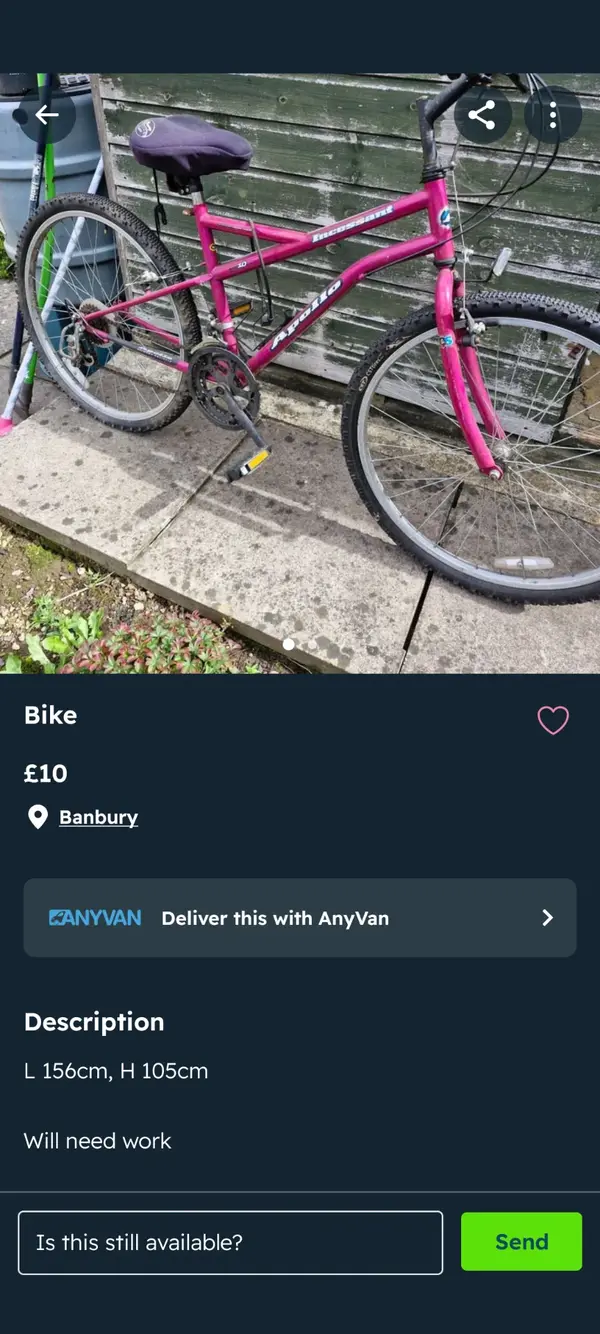Share this bike listing
Image resolution: width=600 pixels, height=1334 pixels.
(482, 116)
